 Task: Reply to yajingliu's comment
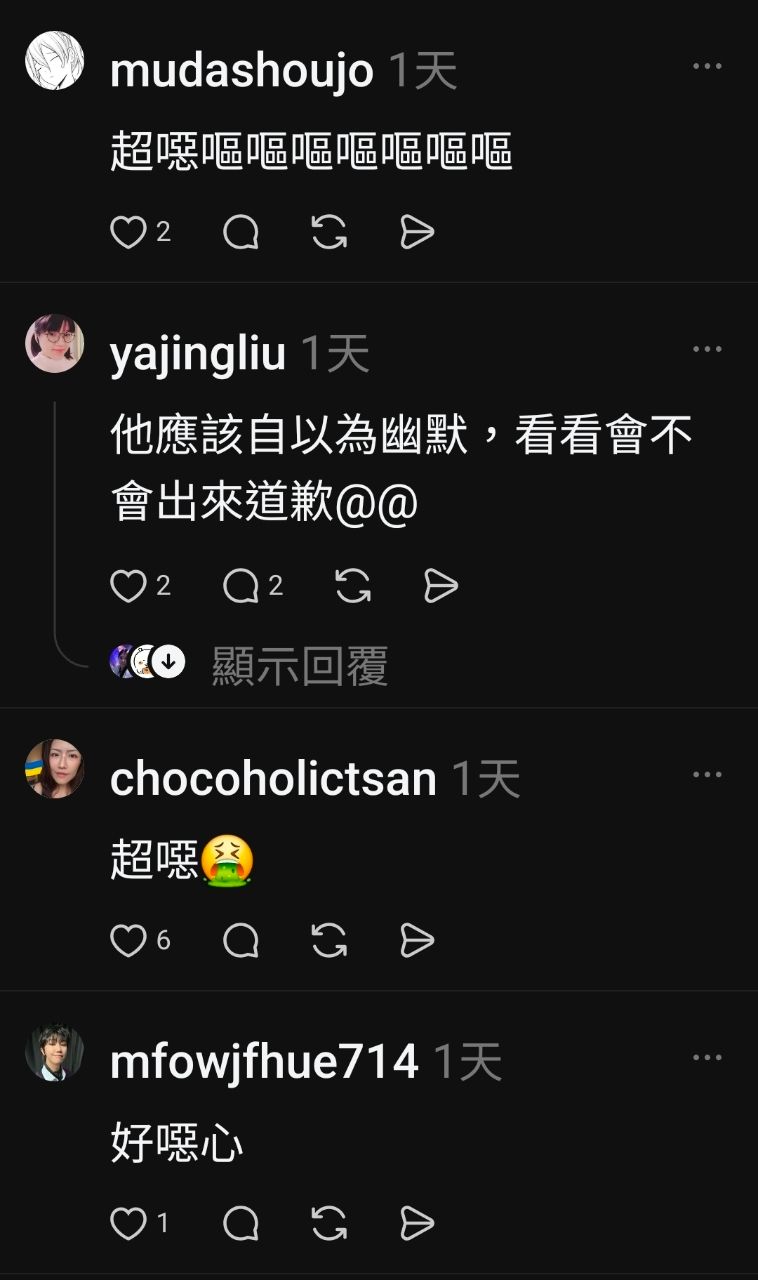click(241, 586)
